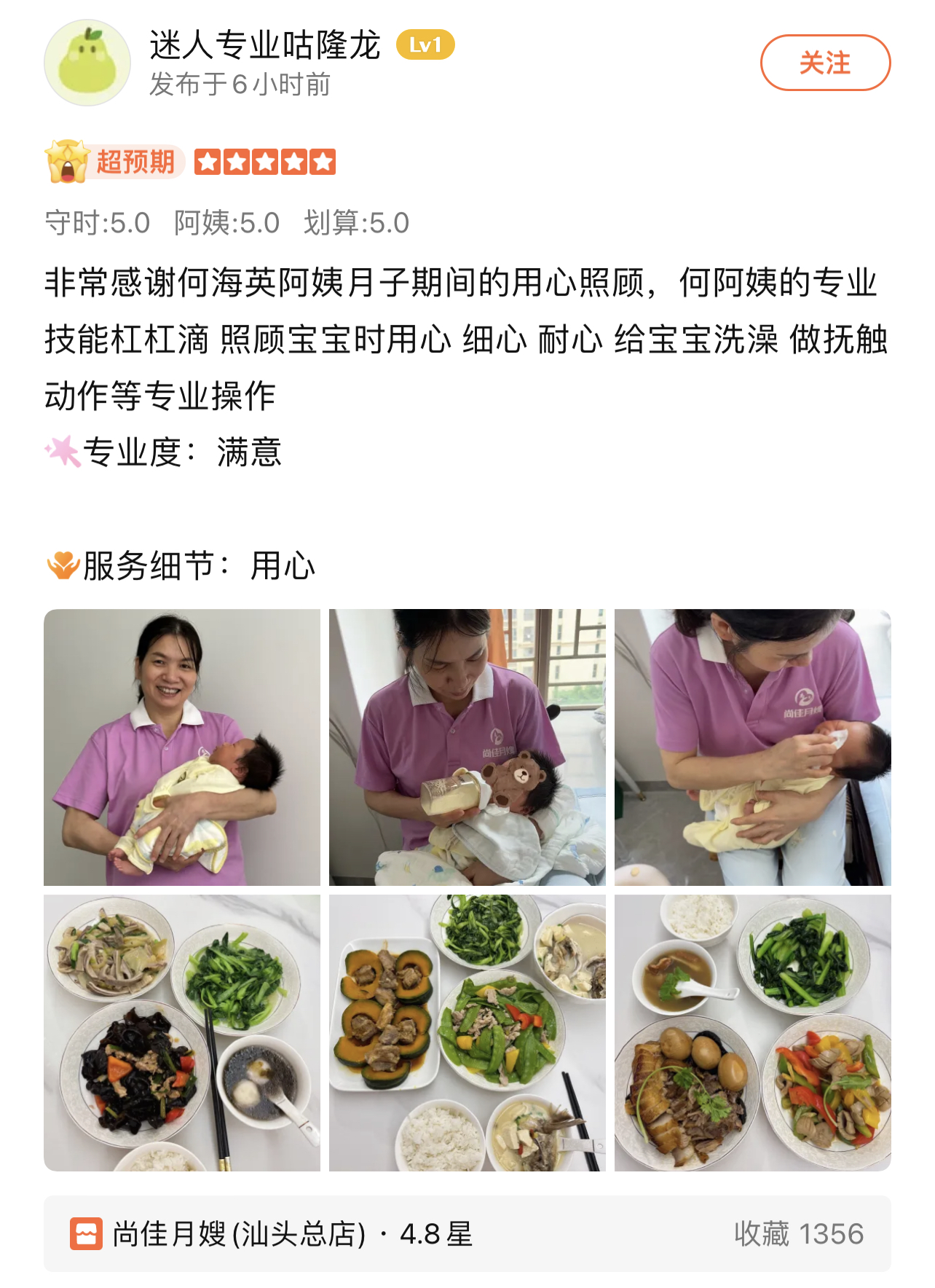
Task: Open the pear avatar profile picture
Action: 87,63
